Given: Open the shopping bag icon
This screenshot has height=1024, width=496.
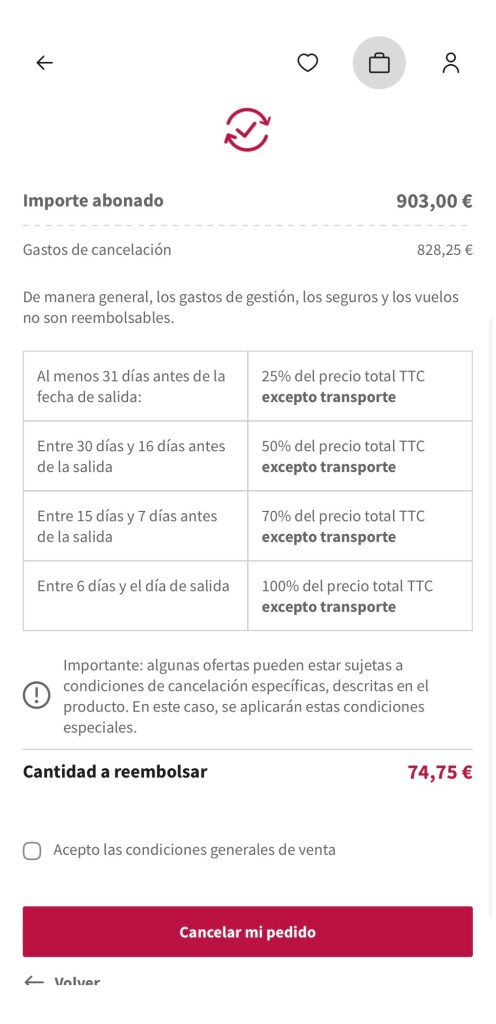Looking at the screenshot, I should point(379,63).
